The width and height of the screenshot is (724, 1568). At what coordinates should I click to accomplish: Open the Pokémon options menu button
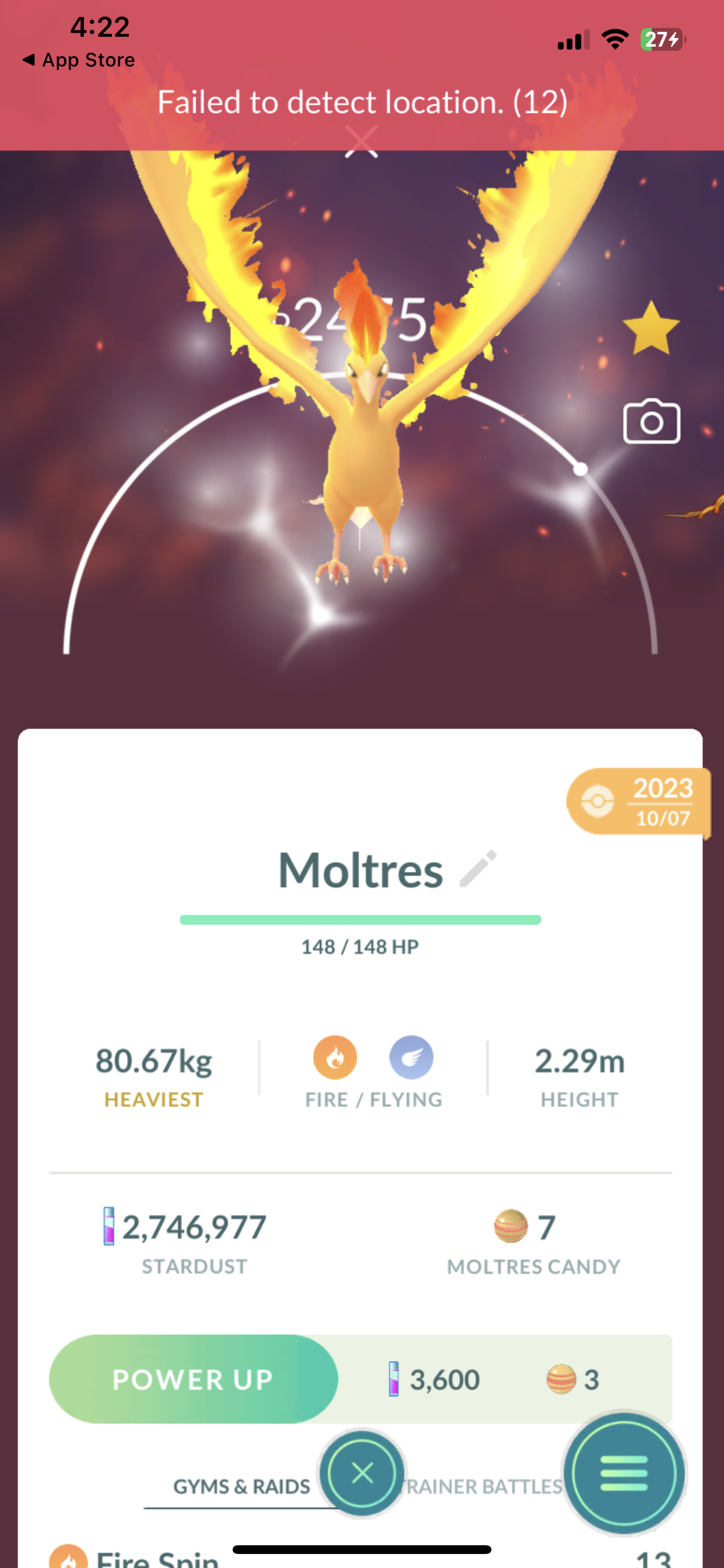(x=624, y=1473)
